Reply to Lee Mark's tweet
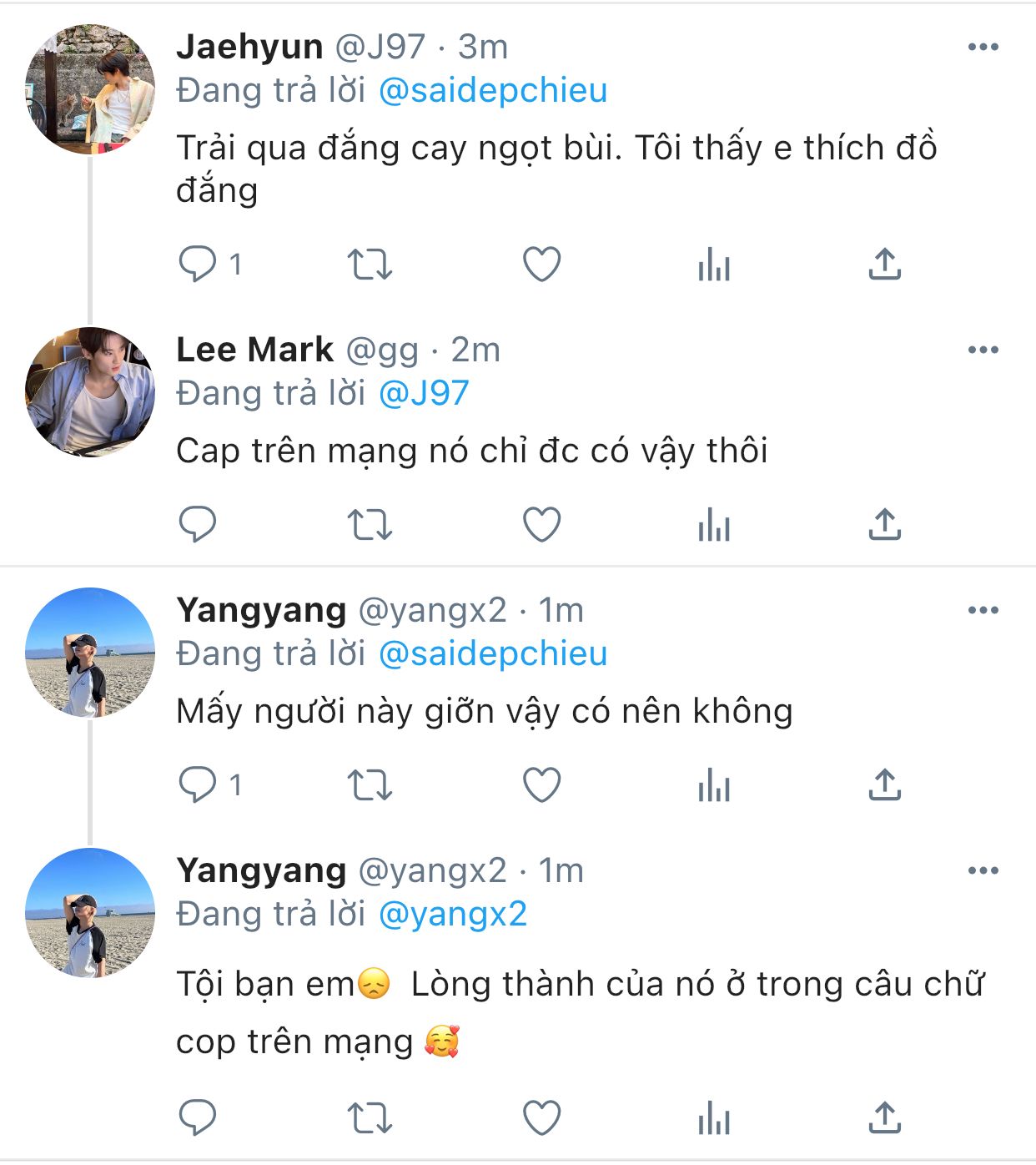Viewport: 1036px width, 1165px height. (x=199, y=525)
